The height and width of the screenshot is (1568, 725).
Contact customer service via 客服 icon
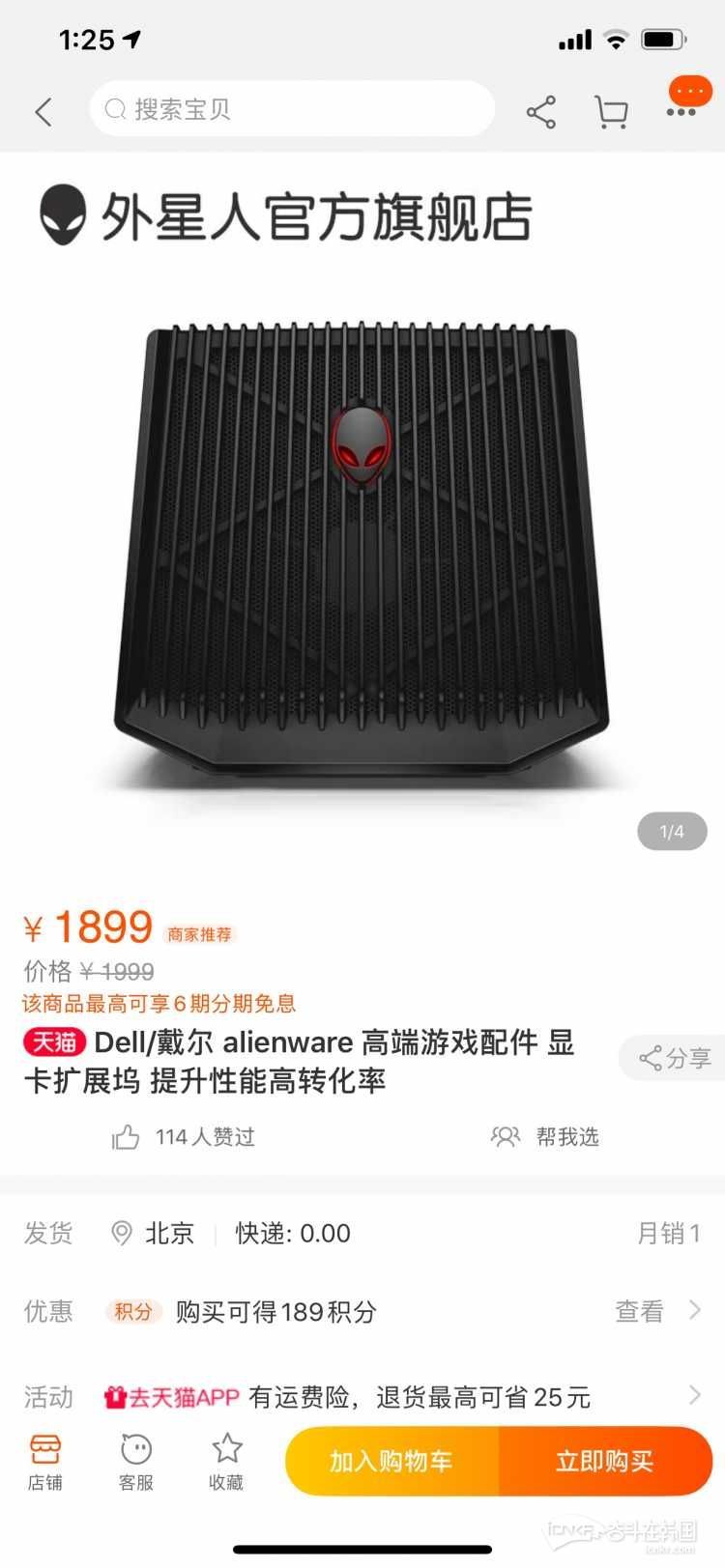click(x=135, y=1461)
